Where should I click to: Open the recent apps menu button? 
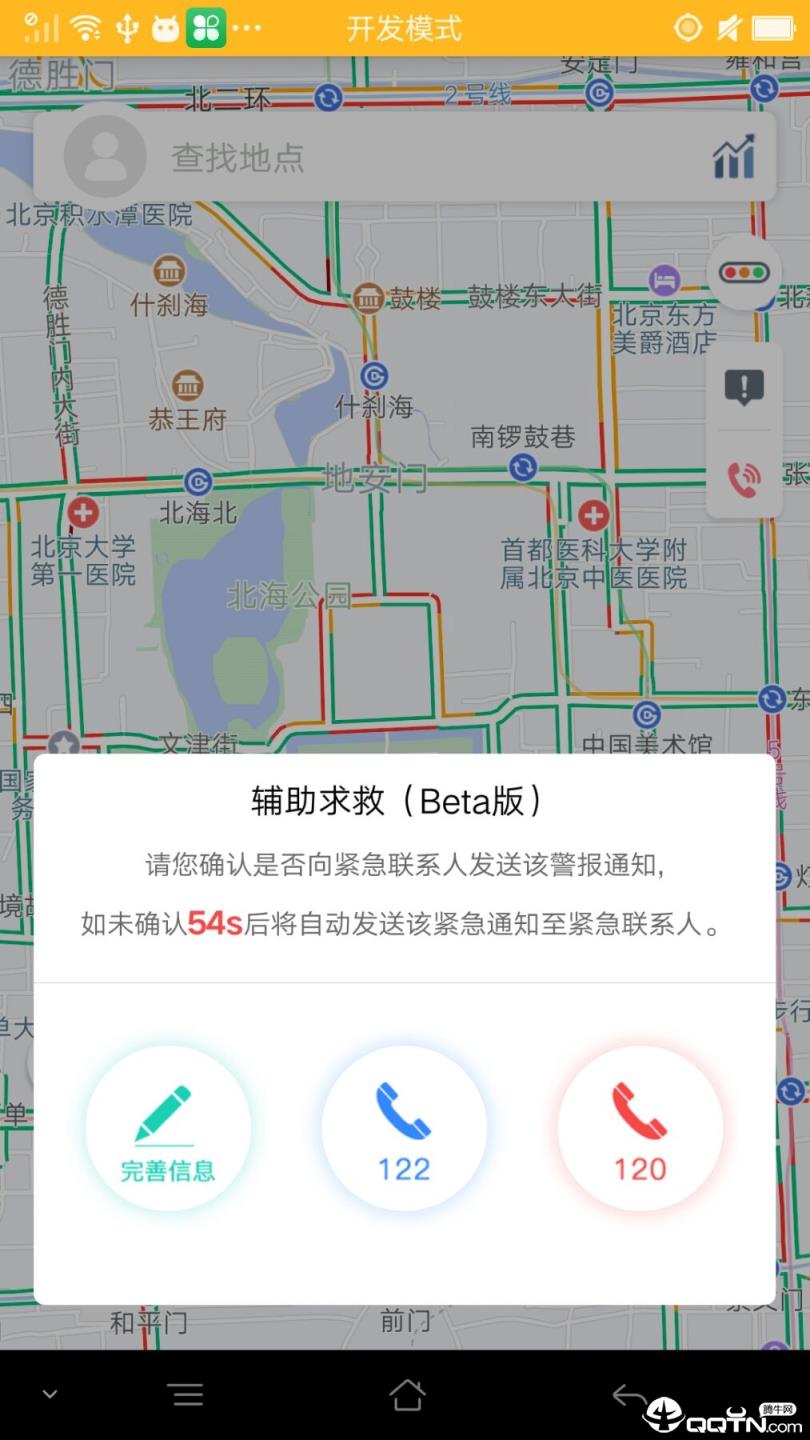187,1393
